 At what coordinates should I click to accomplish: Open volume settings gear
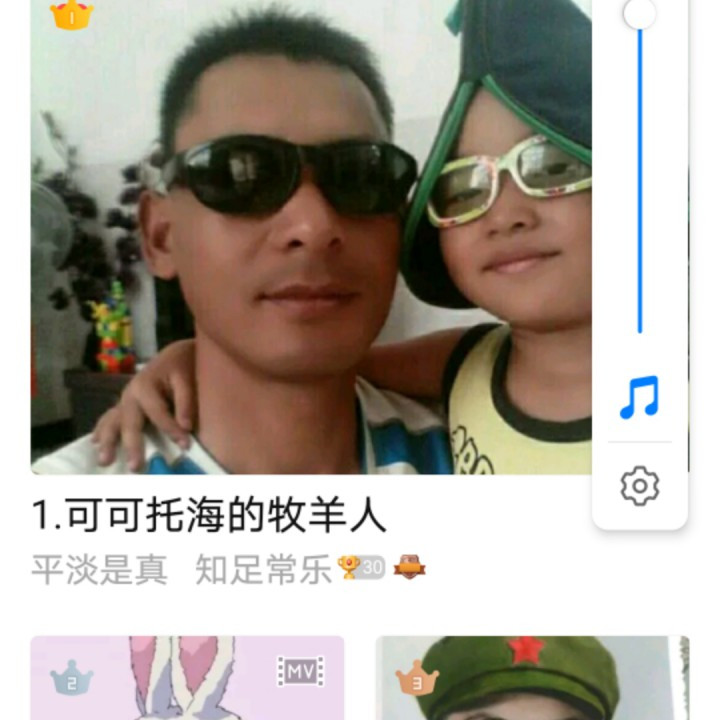click(640, 486)
